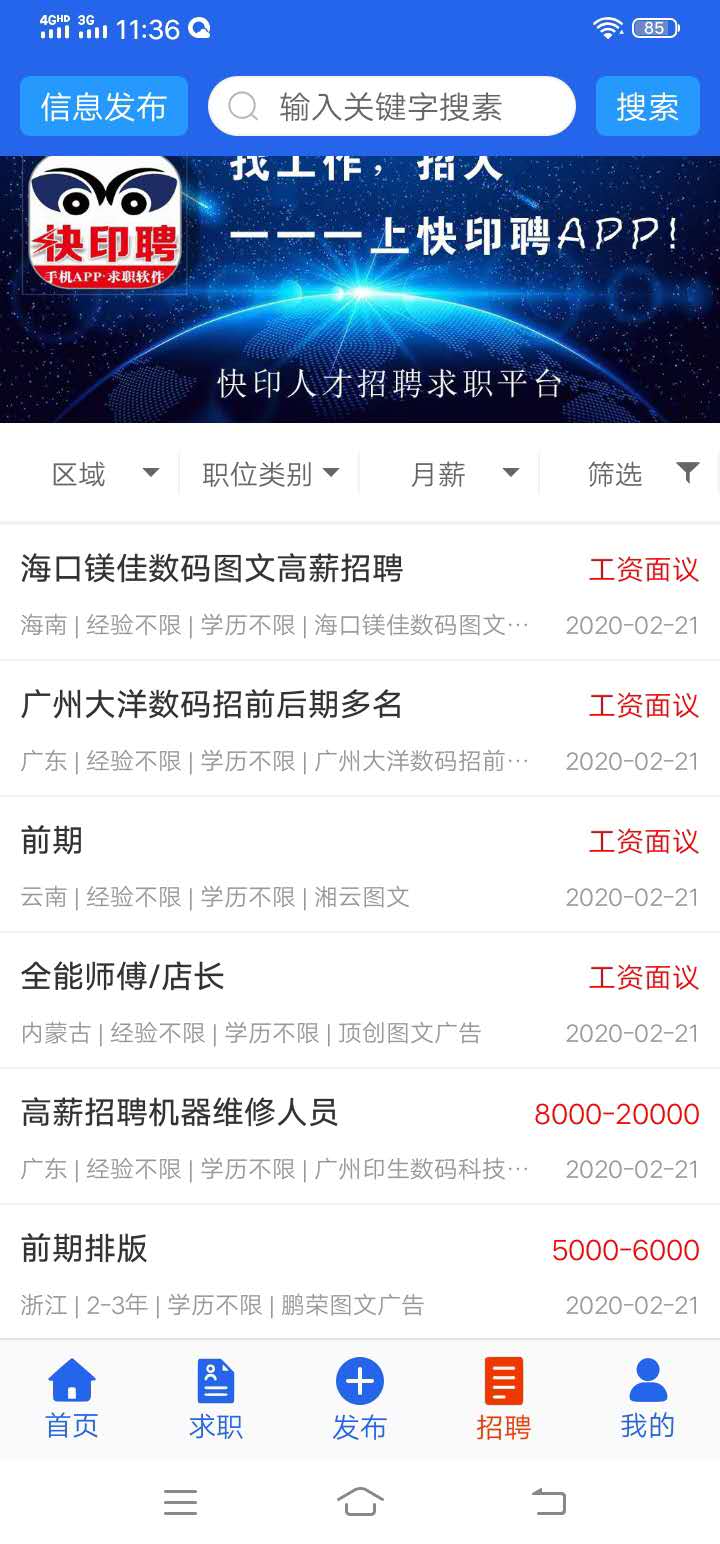The image size is (720, 1544).
Task: Expand the 区域 dropdown filter
Action: pos(104,474)
